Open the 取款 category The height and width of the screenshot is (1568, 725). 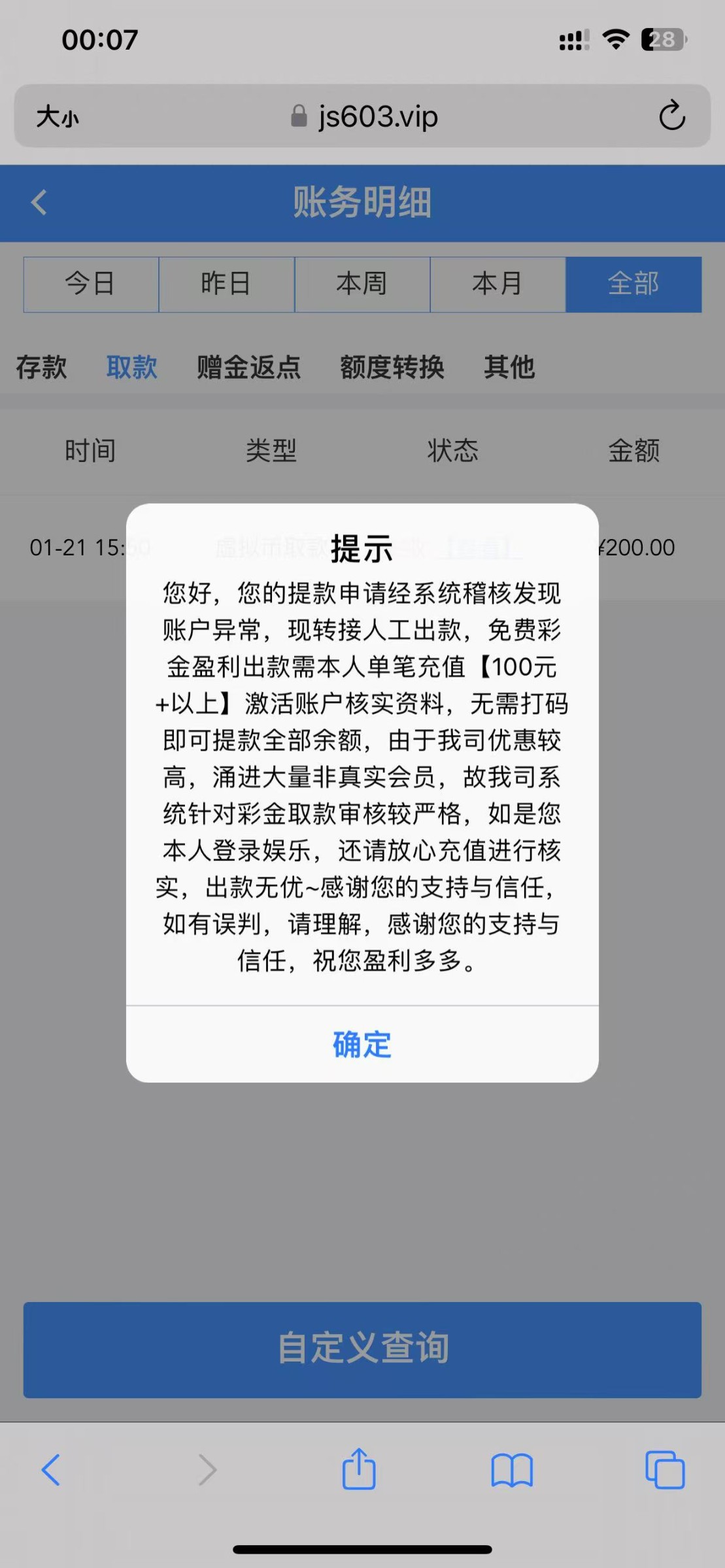[x=131, y=367]
